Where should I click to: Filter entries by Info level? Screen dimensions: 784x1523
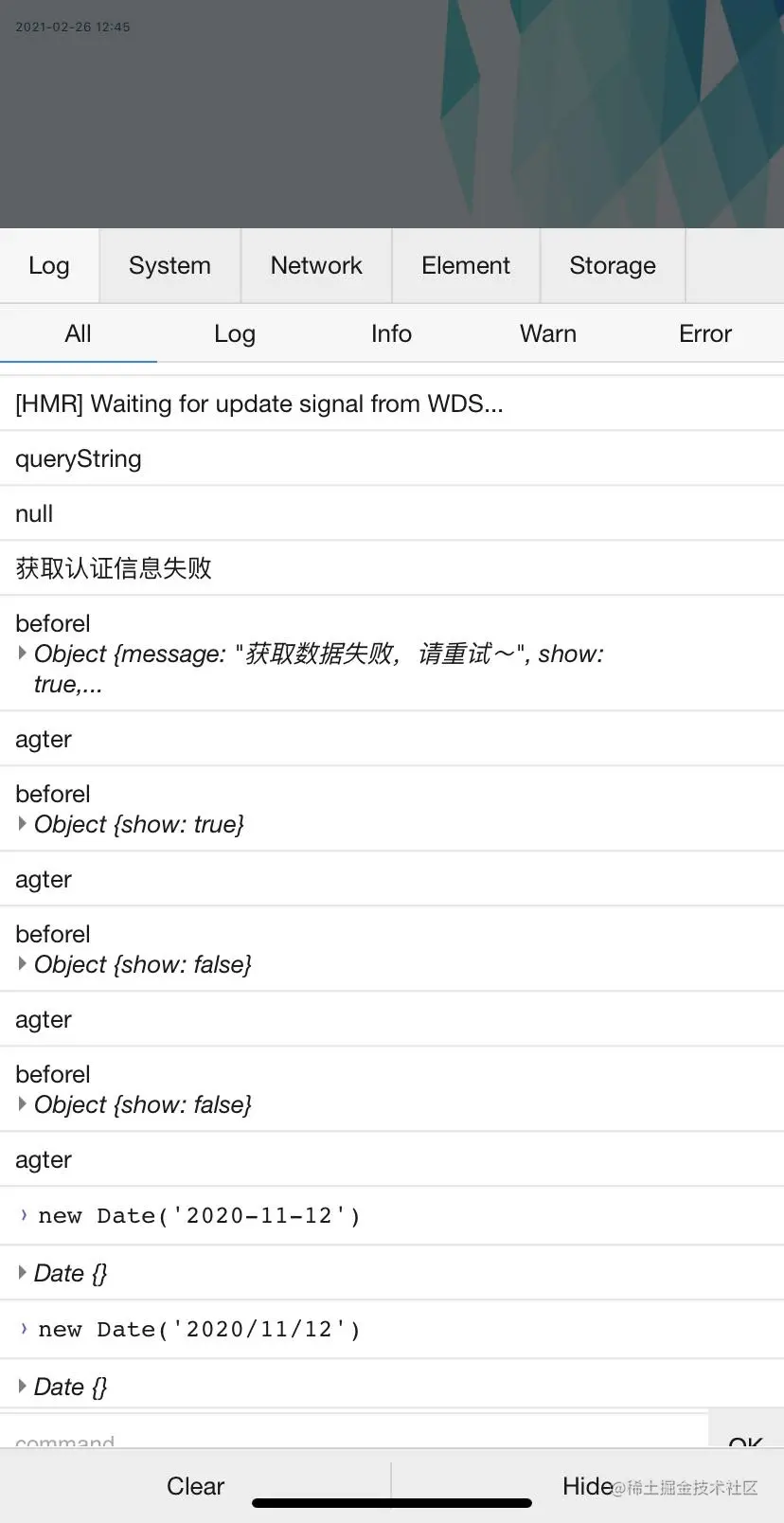(391, 334)
